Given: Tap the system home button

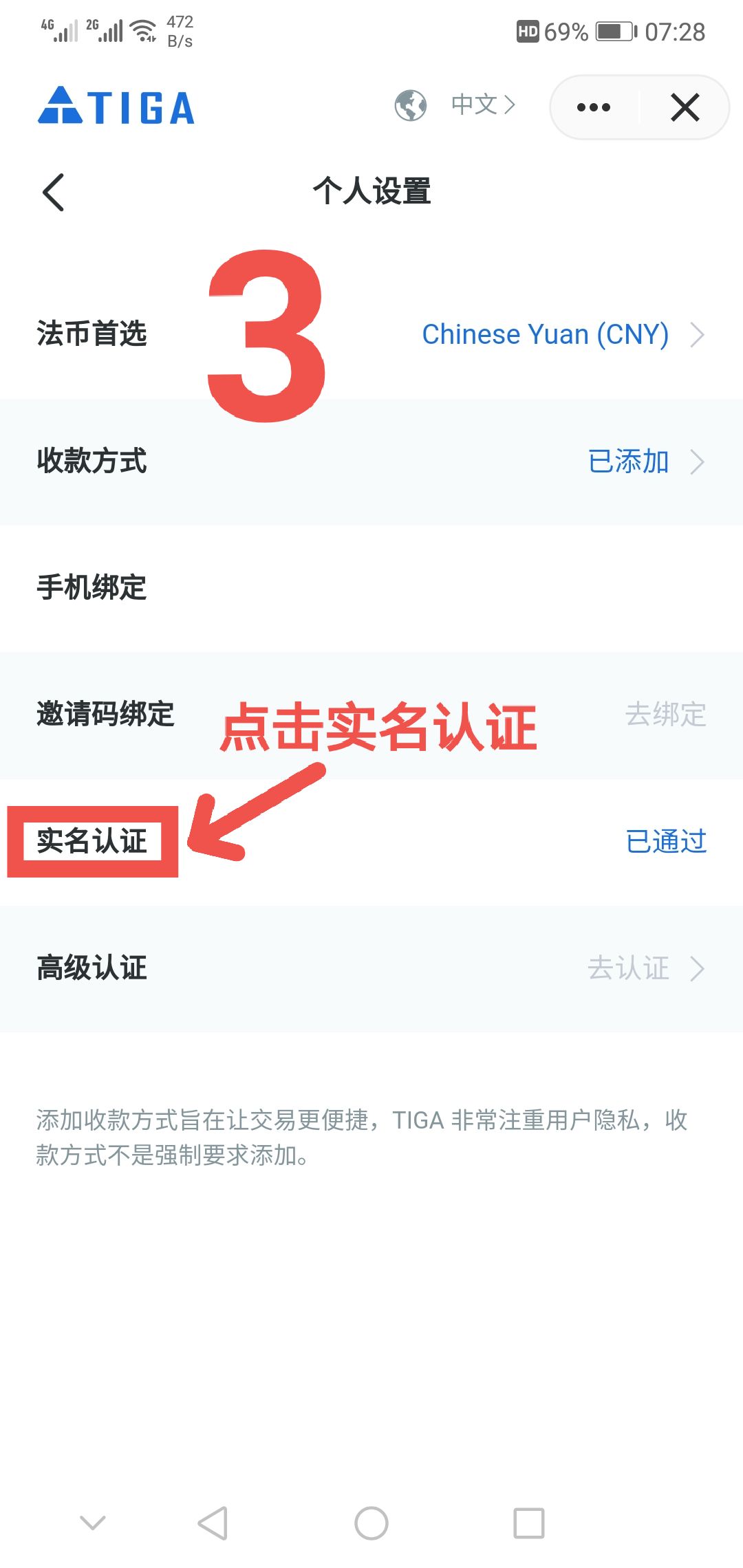Looking at the screenshot, I should coord(371,1523).
